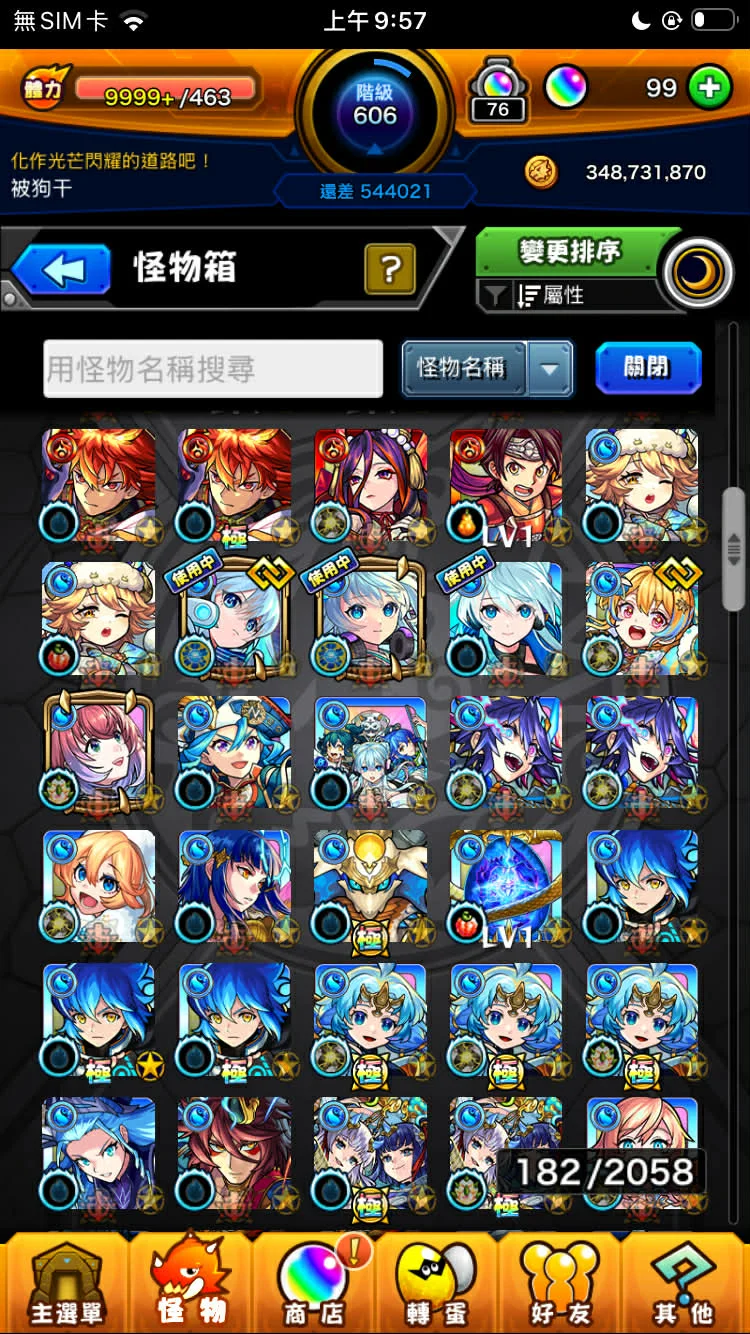Select the blue egg LV1 monster
750x1334 pixels.
click(x=506, y=887)
